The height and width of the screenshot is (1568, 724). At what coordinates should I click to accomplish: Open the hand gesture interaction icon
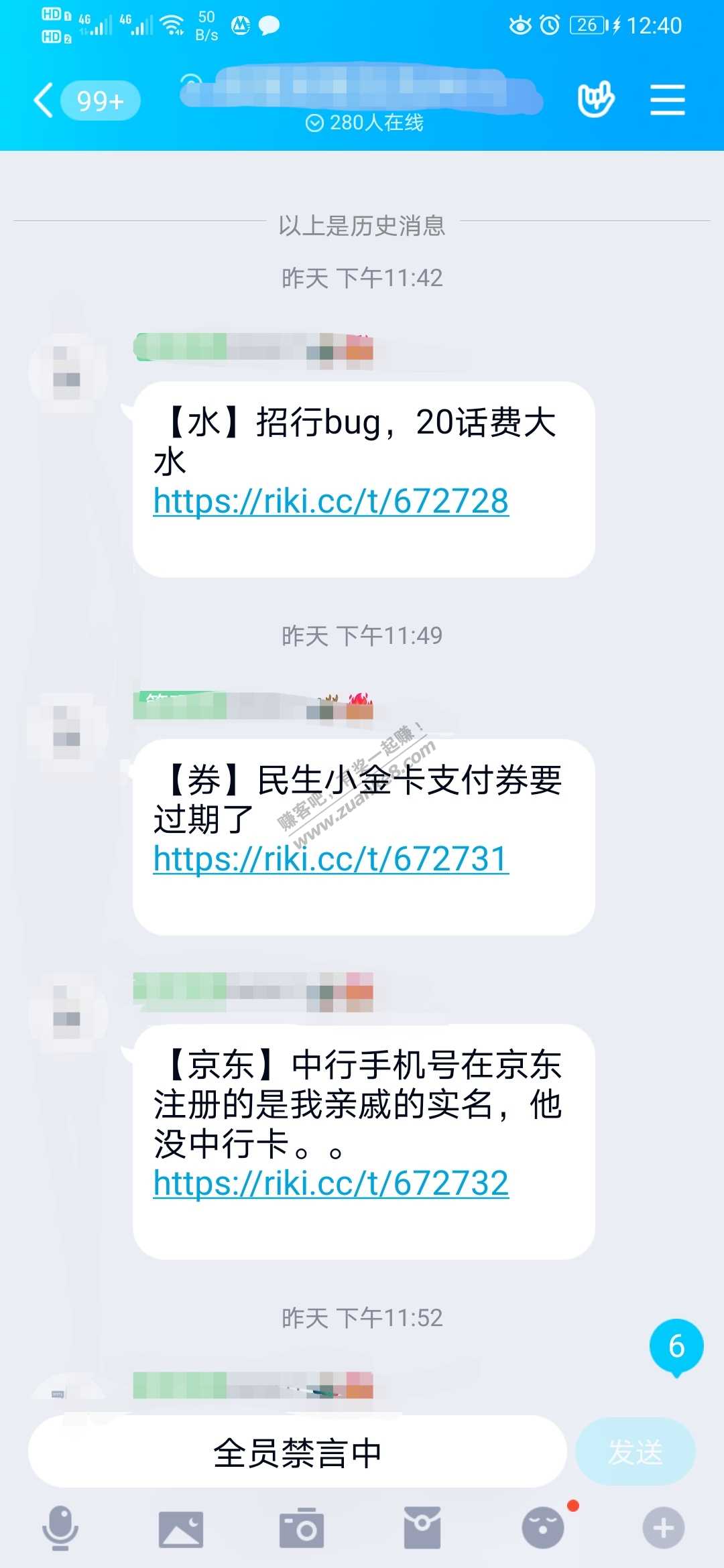[x=595, y=100]
